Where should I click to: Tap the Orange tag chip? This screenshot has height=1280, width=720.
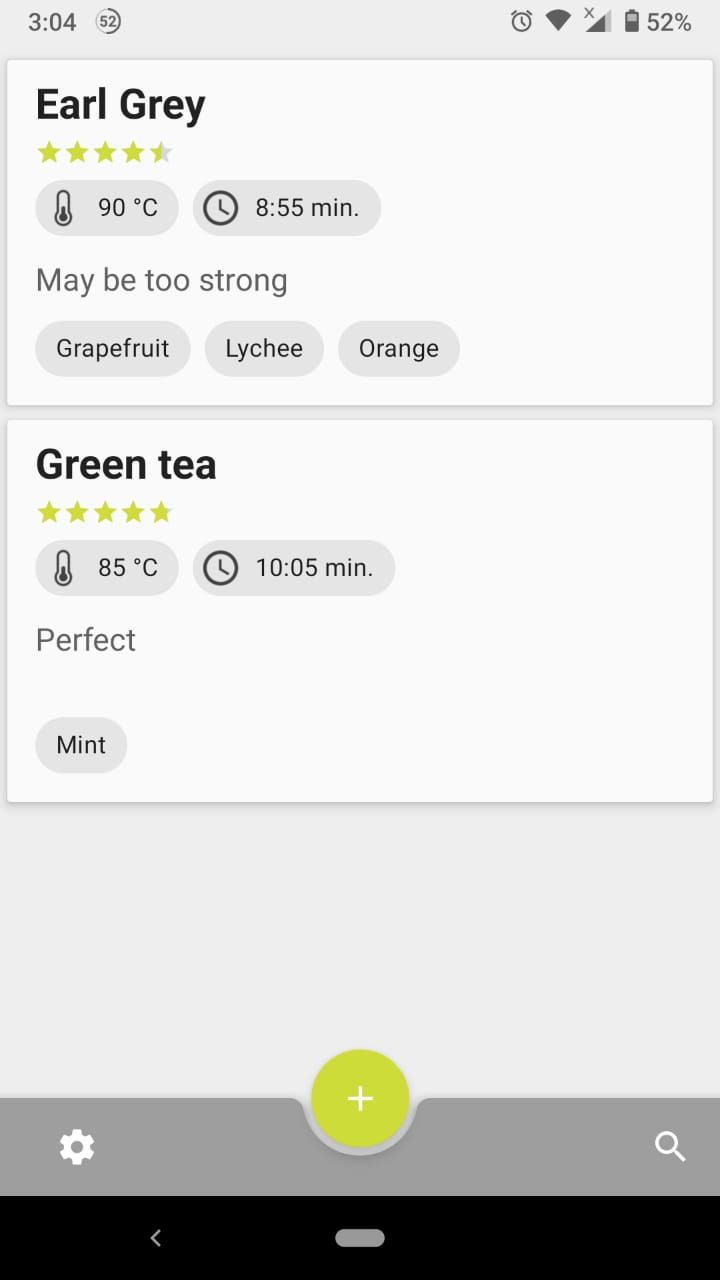coord(398,348)
